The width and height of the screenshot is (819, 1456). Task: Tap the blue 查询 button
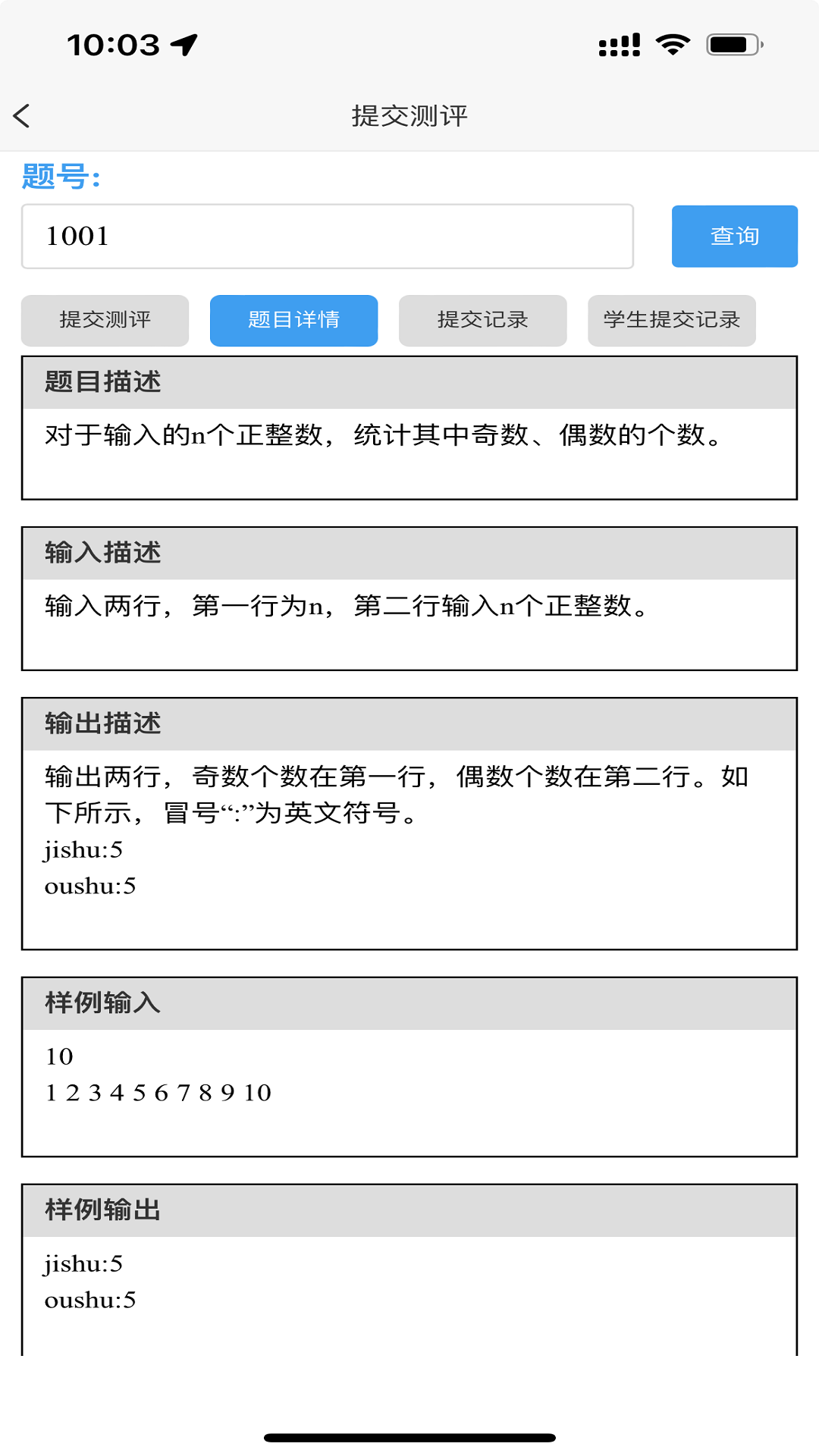[734, 236]
